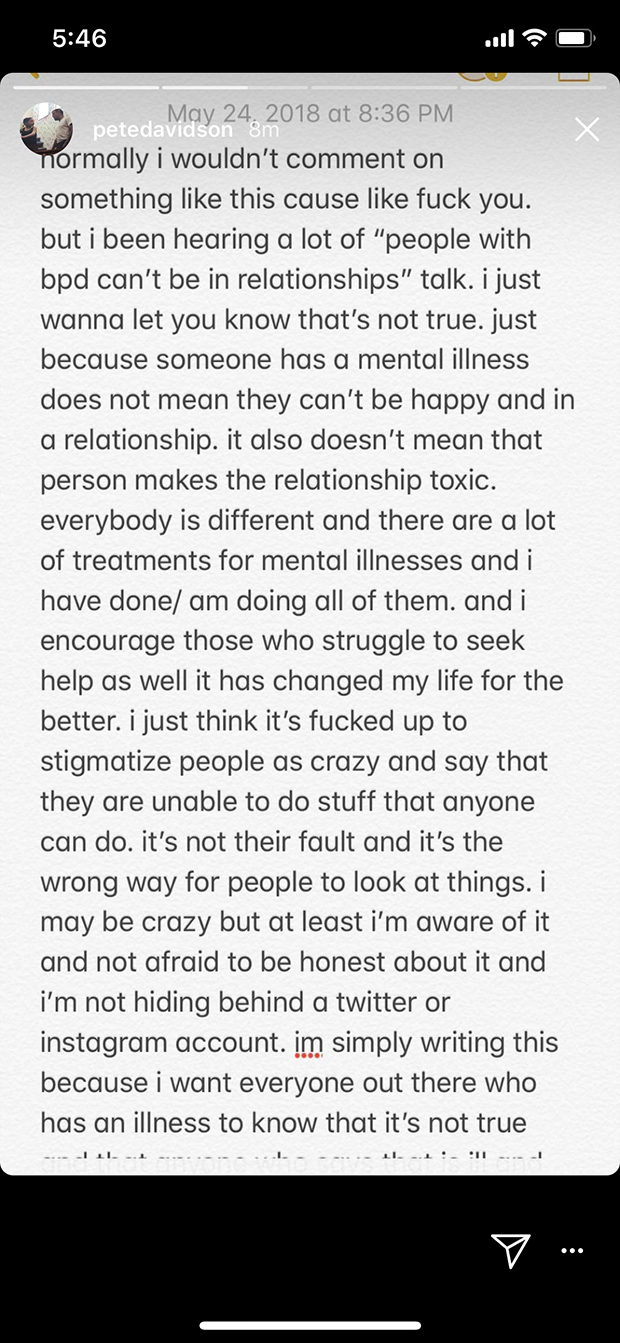The width and height of the screenshot is (620, 1343).
Task: Close the story viewer
Action: 586,130
